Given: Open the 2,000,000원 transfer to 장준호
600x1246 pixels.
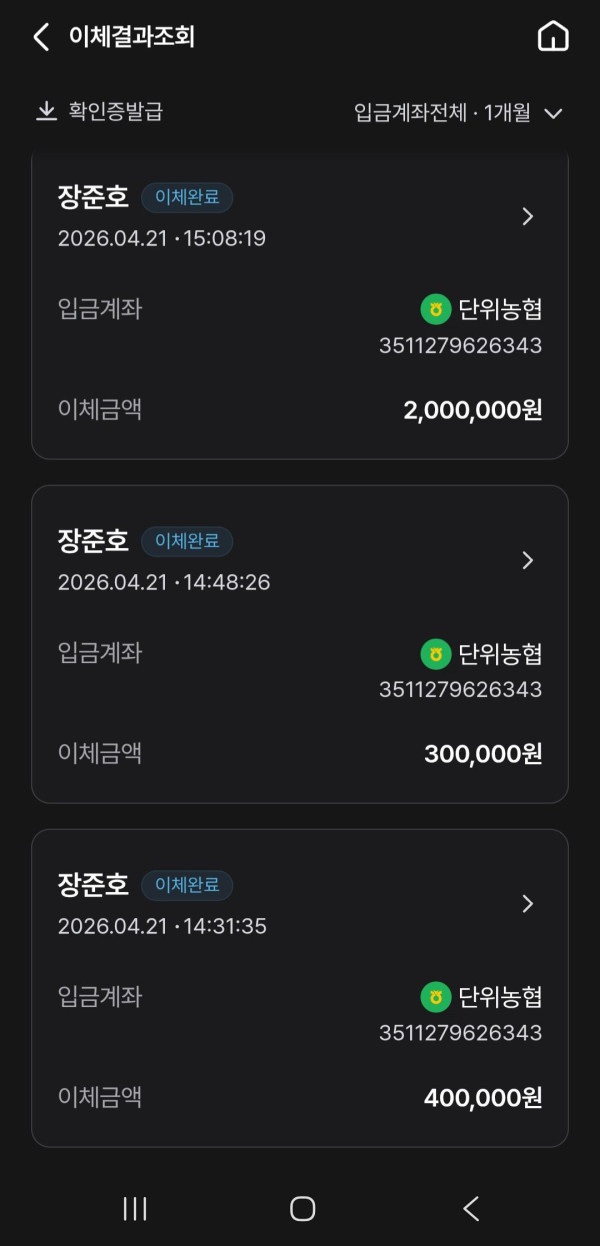Looking at the screenshot, I should pyautogui.click(x=528, y=216).
